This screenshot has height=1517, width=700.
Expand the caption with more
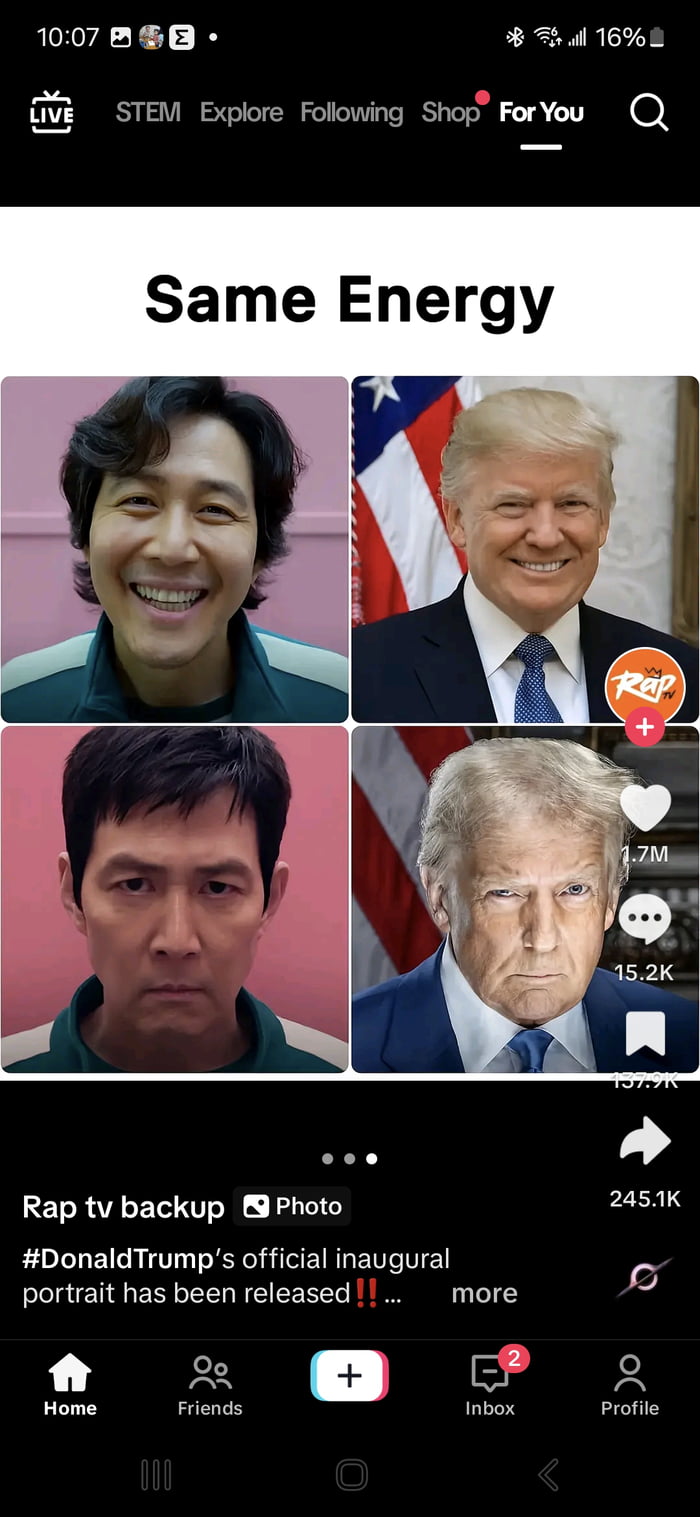coord(484,1293)
